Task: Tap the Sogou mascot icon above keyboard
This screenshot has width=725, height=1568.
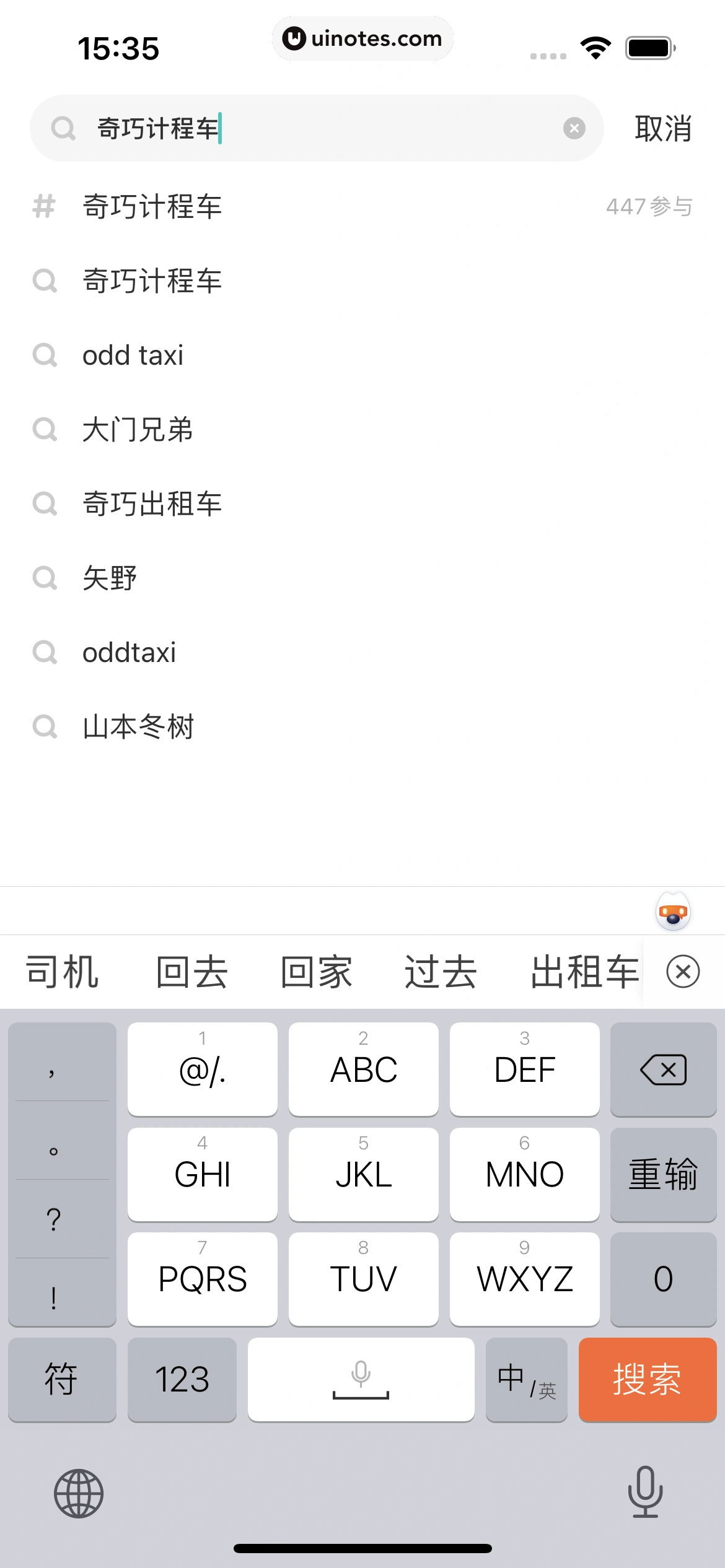Action: click(x=673, y=910)
